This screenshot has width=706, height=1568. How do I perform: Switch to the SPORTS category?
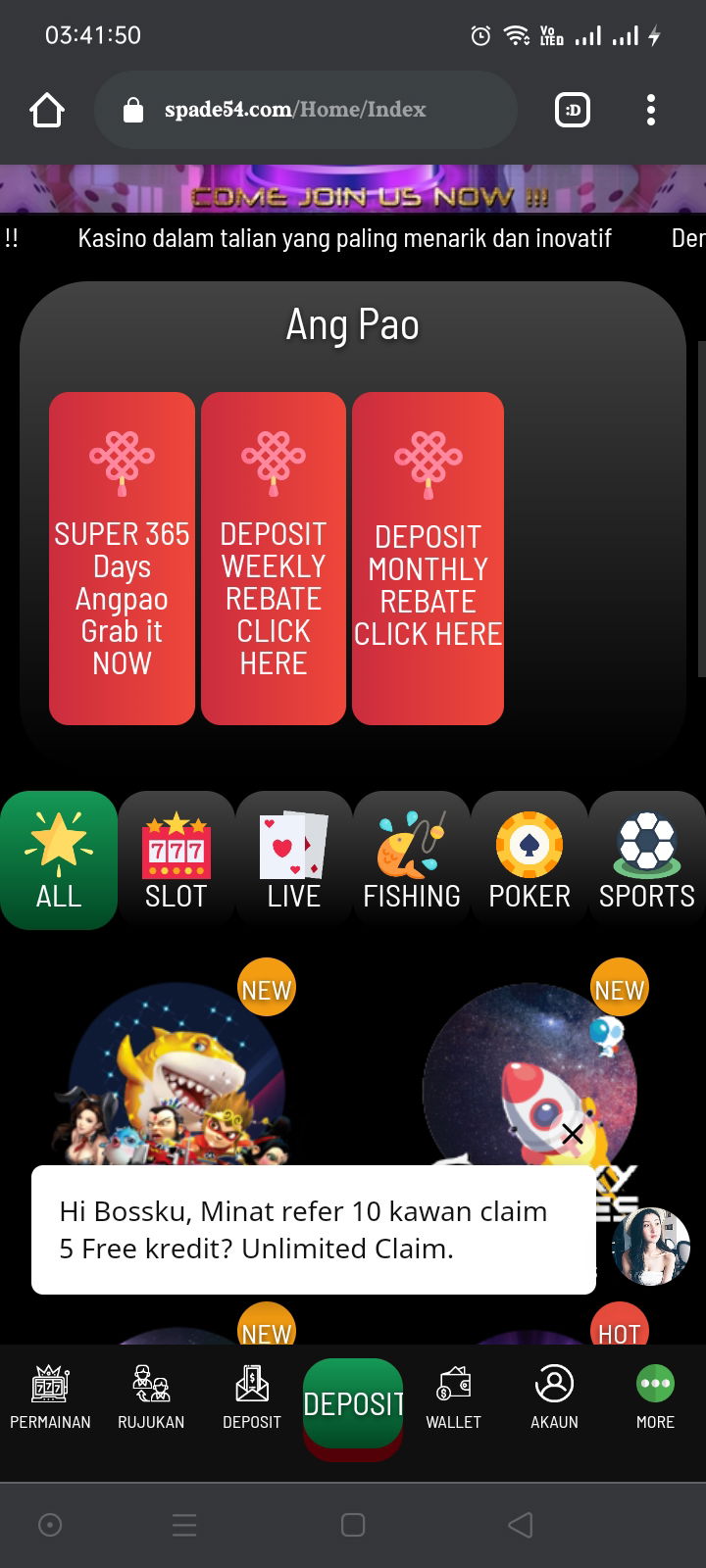tap(647, 859)
